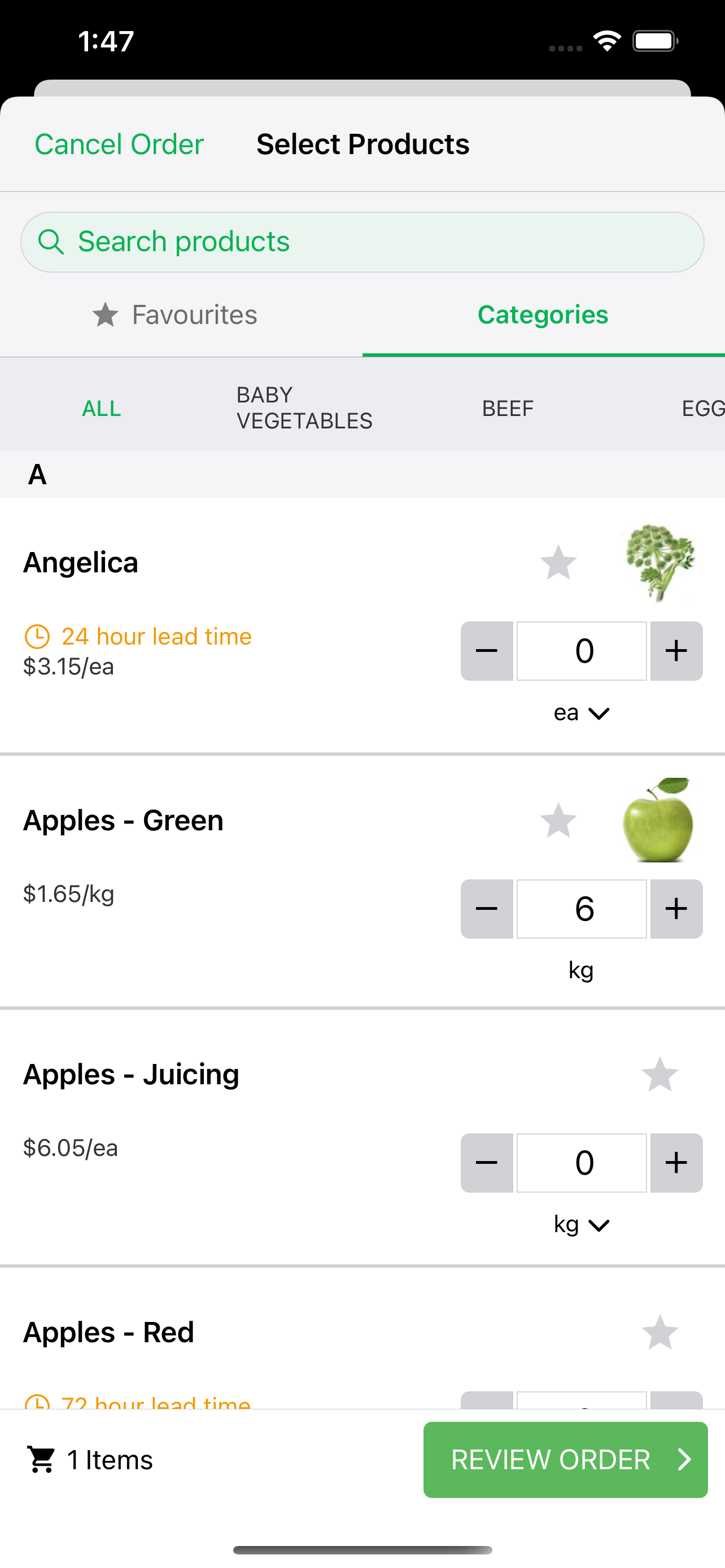Star Apples - Red as favourite
Screen dimensions: 725x1568
tap(660, 1333)
